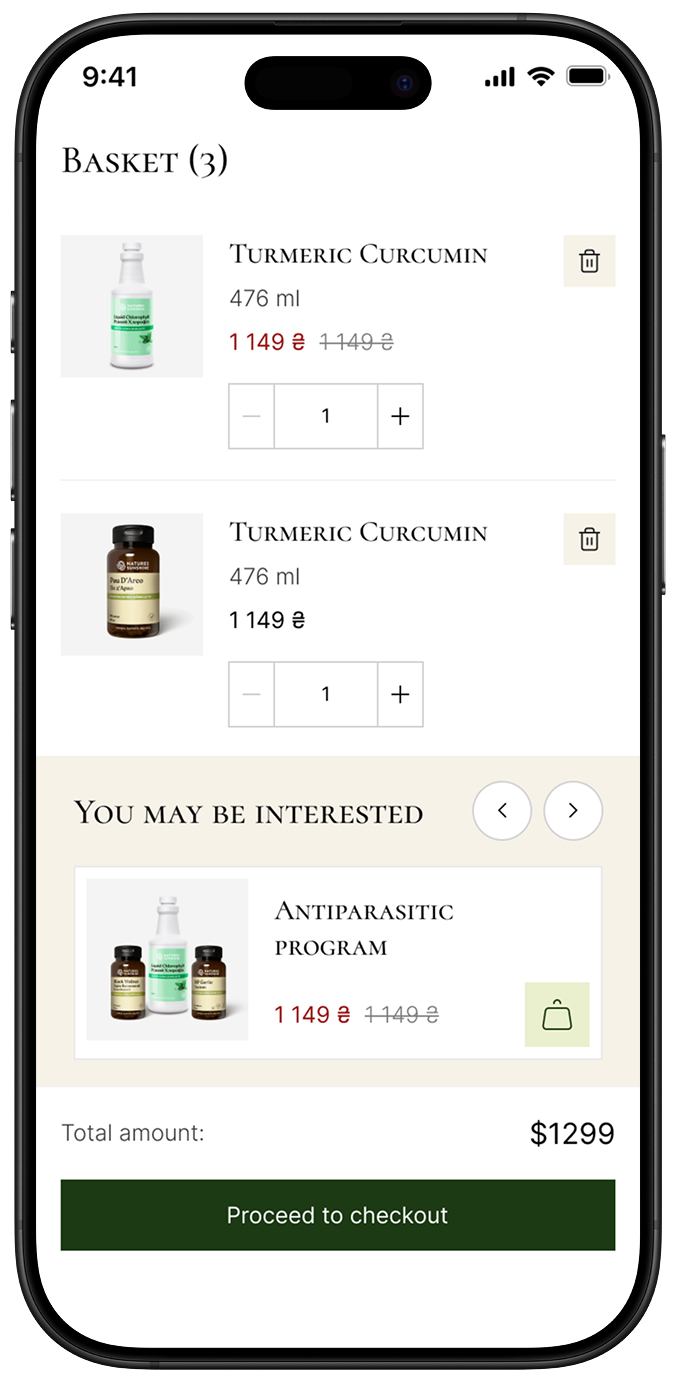
Task: Decrease quantity of the white-bottle Turmeric Curcumin
Action: [x=252, y=416]
